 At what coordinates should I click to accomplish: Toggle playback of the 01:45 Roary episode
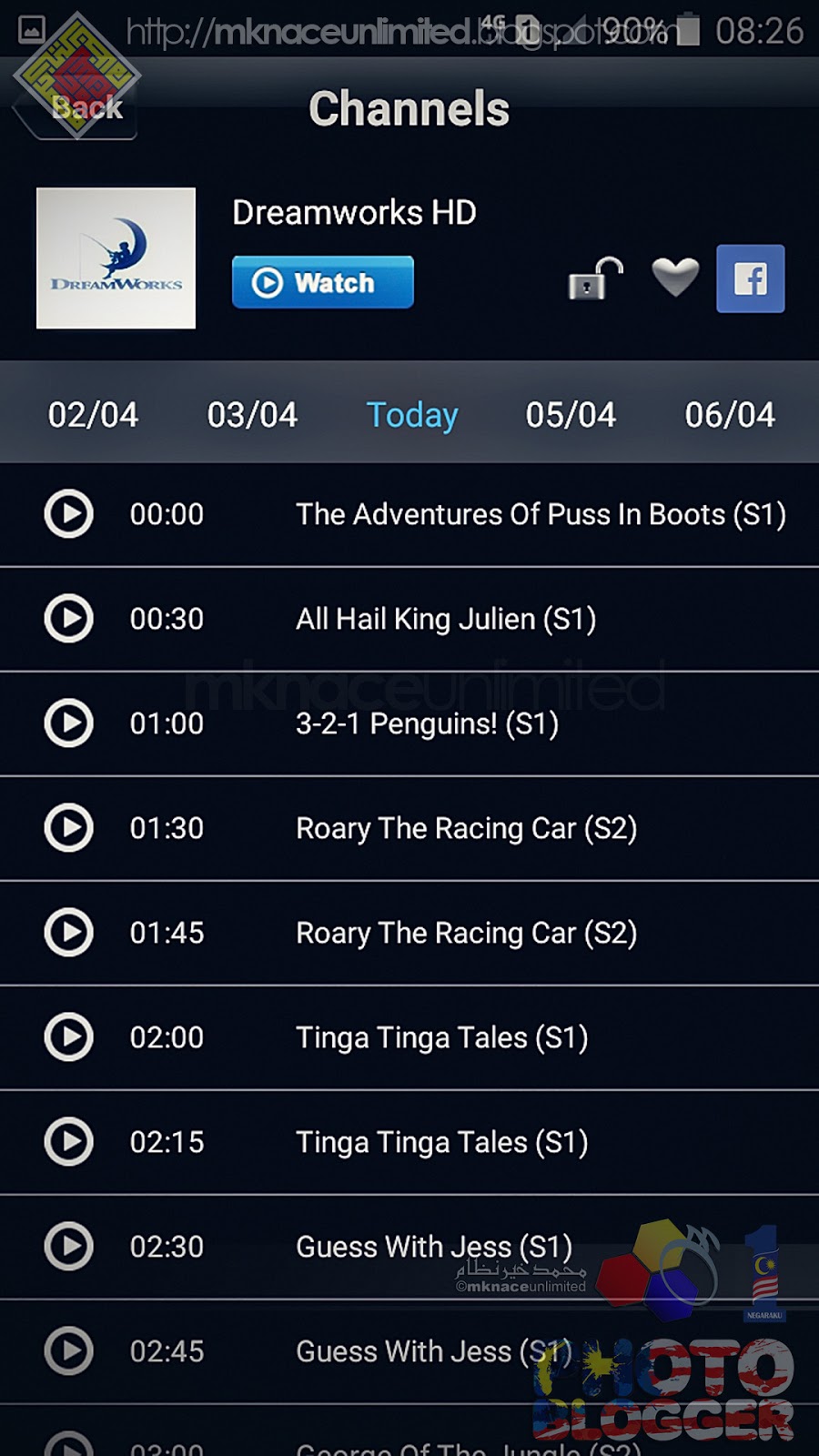pyautogui.click(x=68, y=933)
